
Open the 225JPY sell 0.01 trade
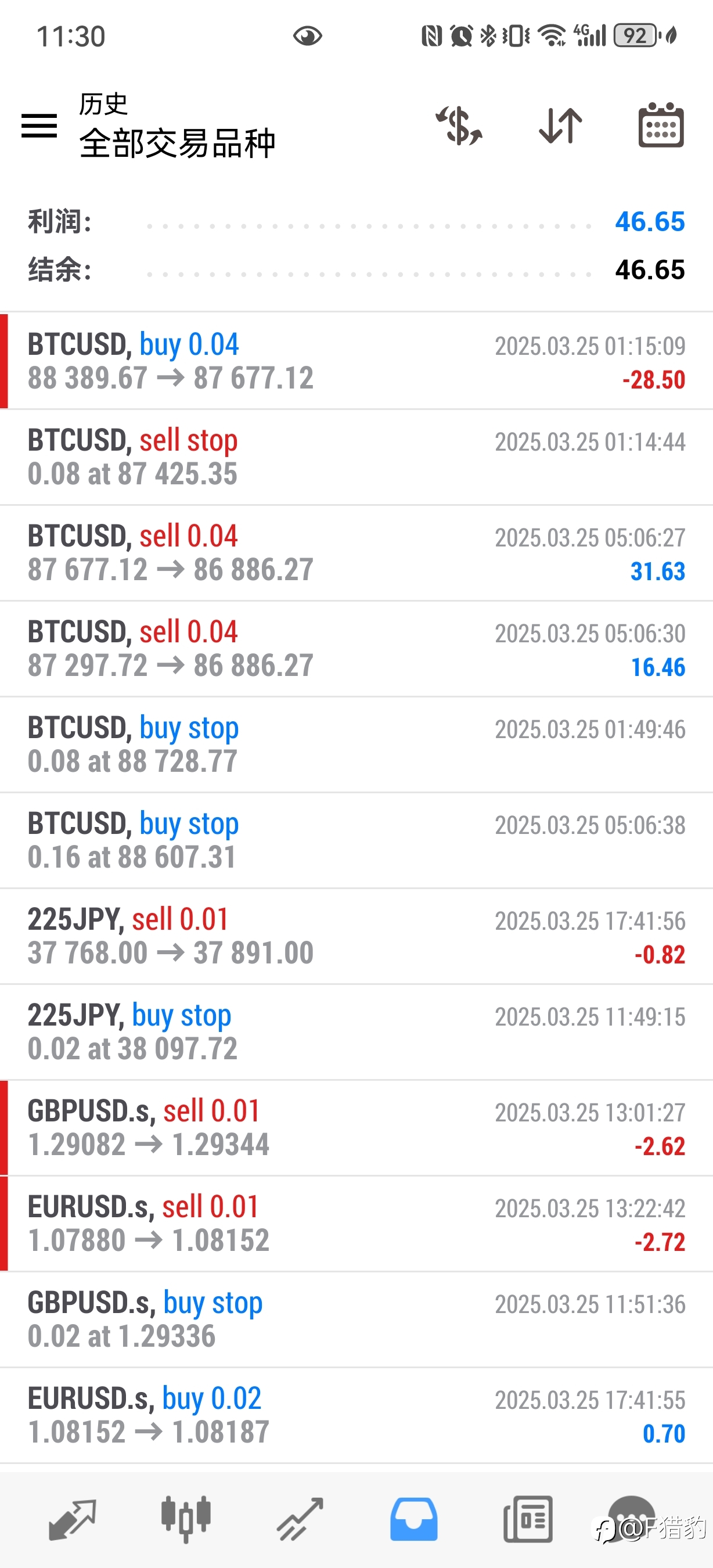356,936
